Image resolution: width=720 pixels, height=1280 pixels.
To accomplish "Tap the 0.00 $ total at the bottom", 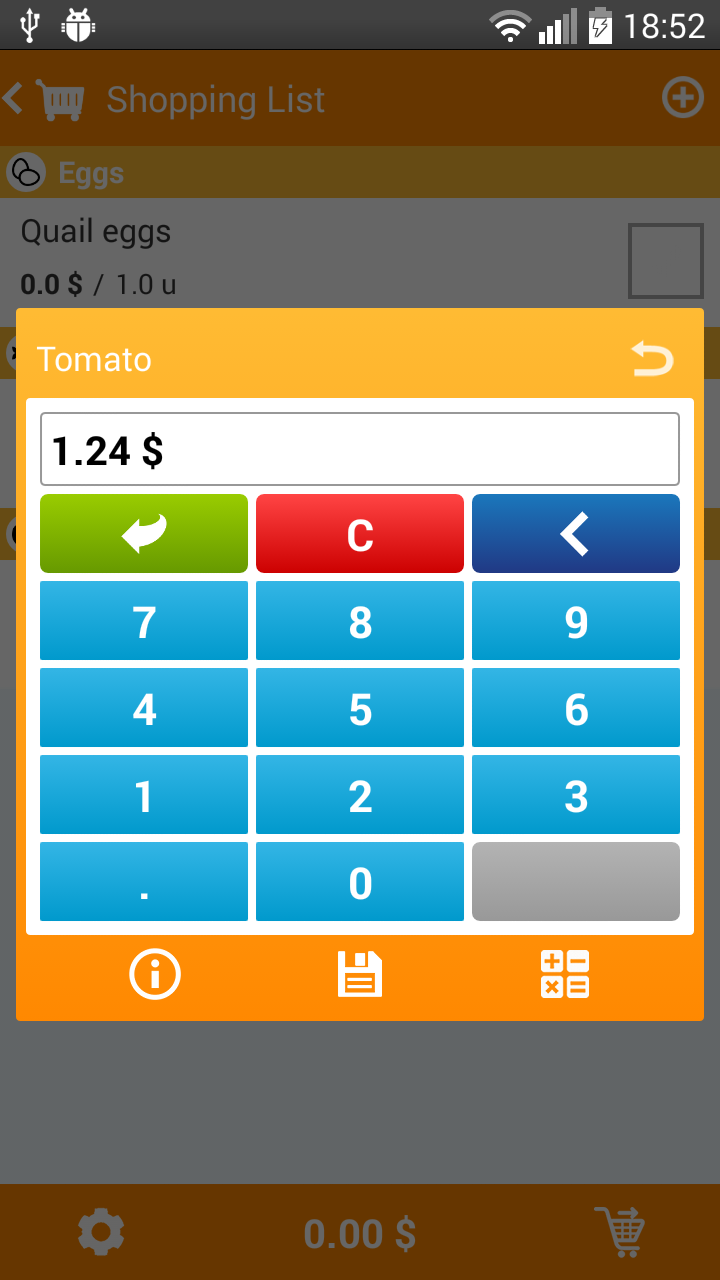I will (x=360, y=1232).
